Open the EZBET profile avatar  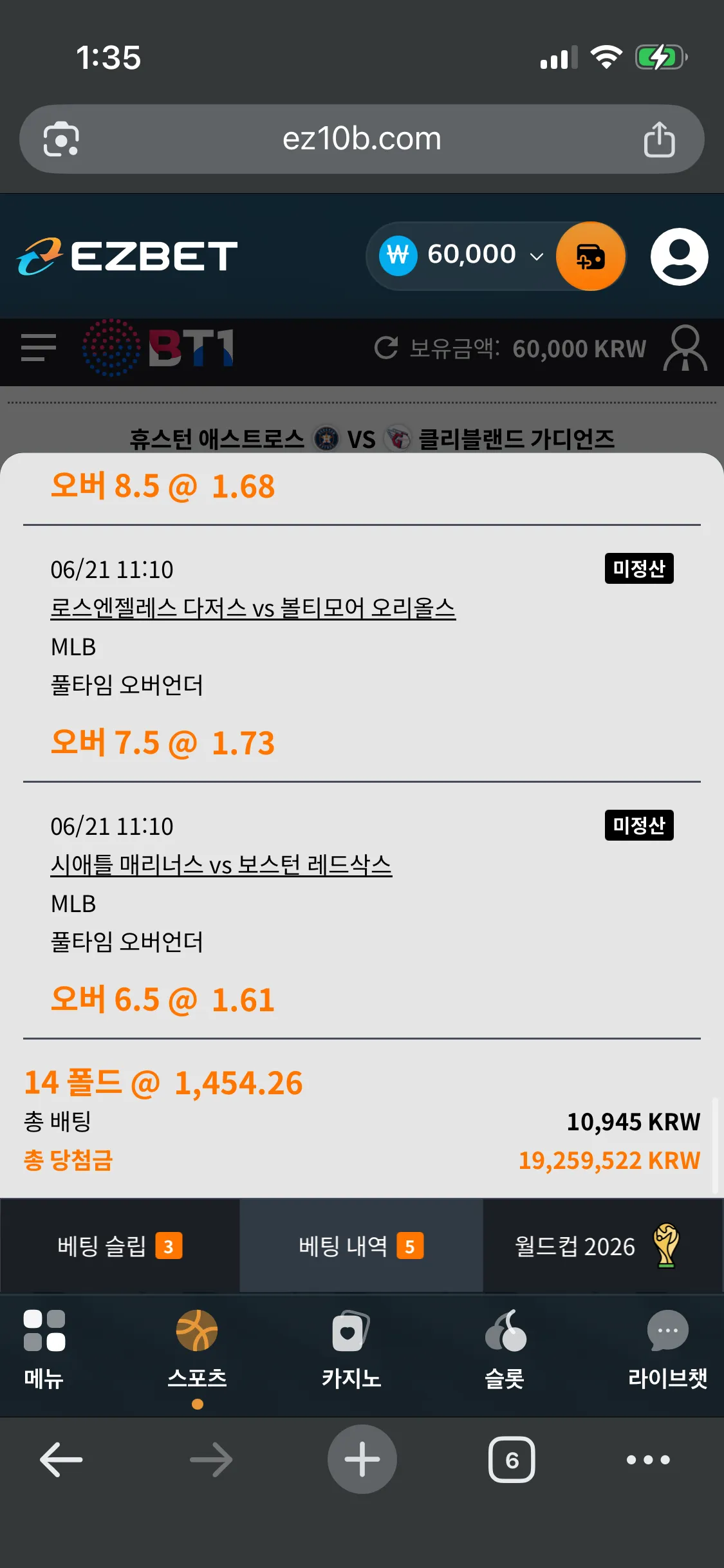(679, 256)
